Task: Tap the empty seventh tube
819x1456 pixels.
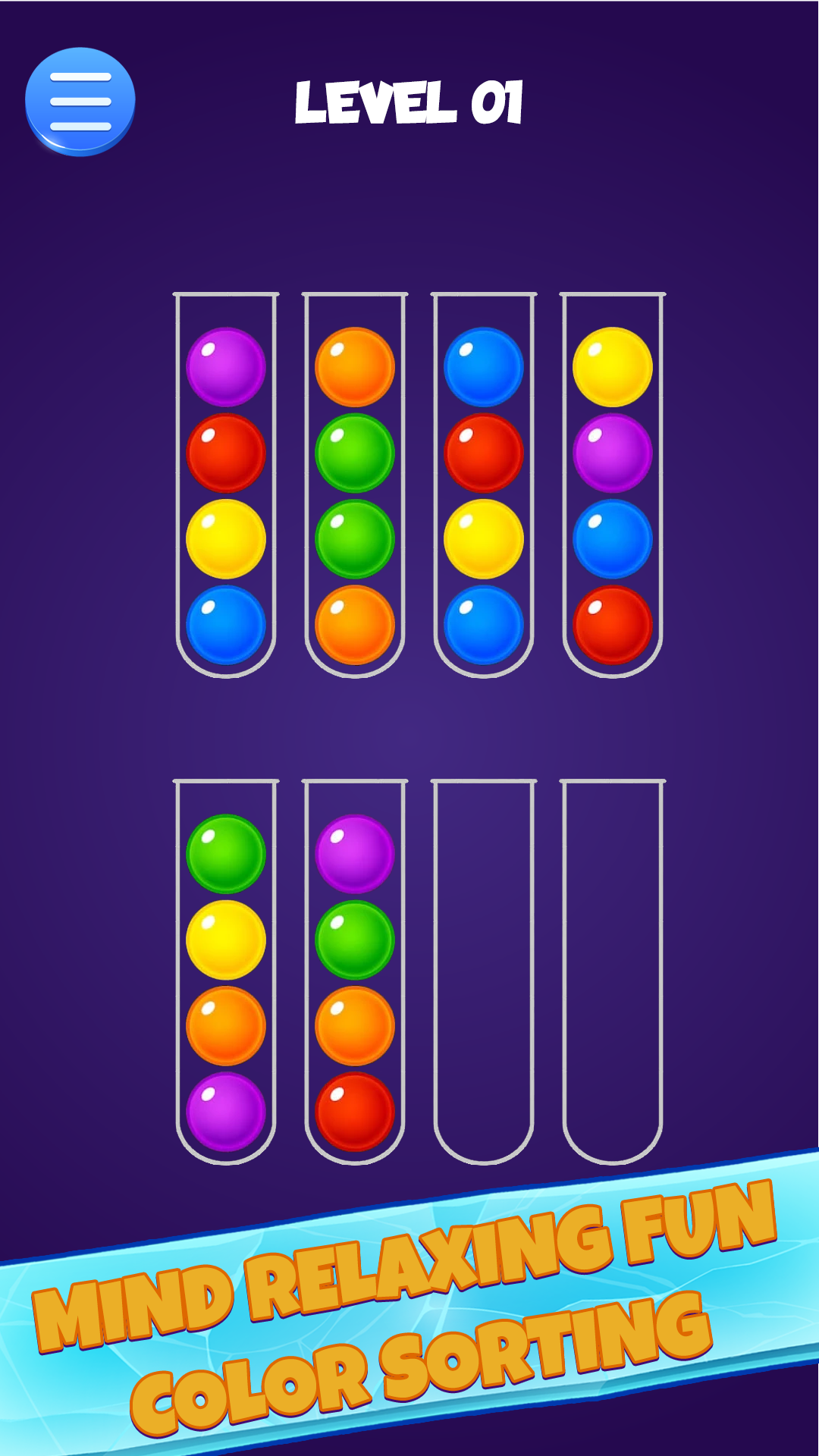Action: click(x=483, y=971)
